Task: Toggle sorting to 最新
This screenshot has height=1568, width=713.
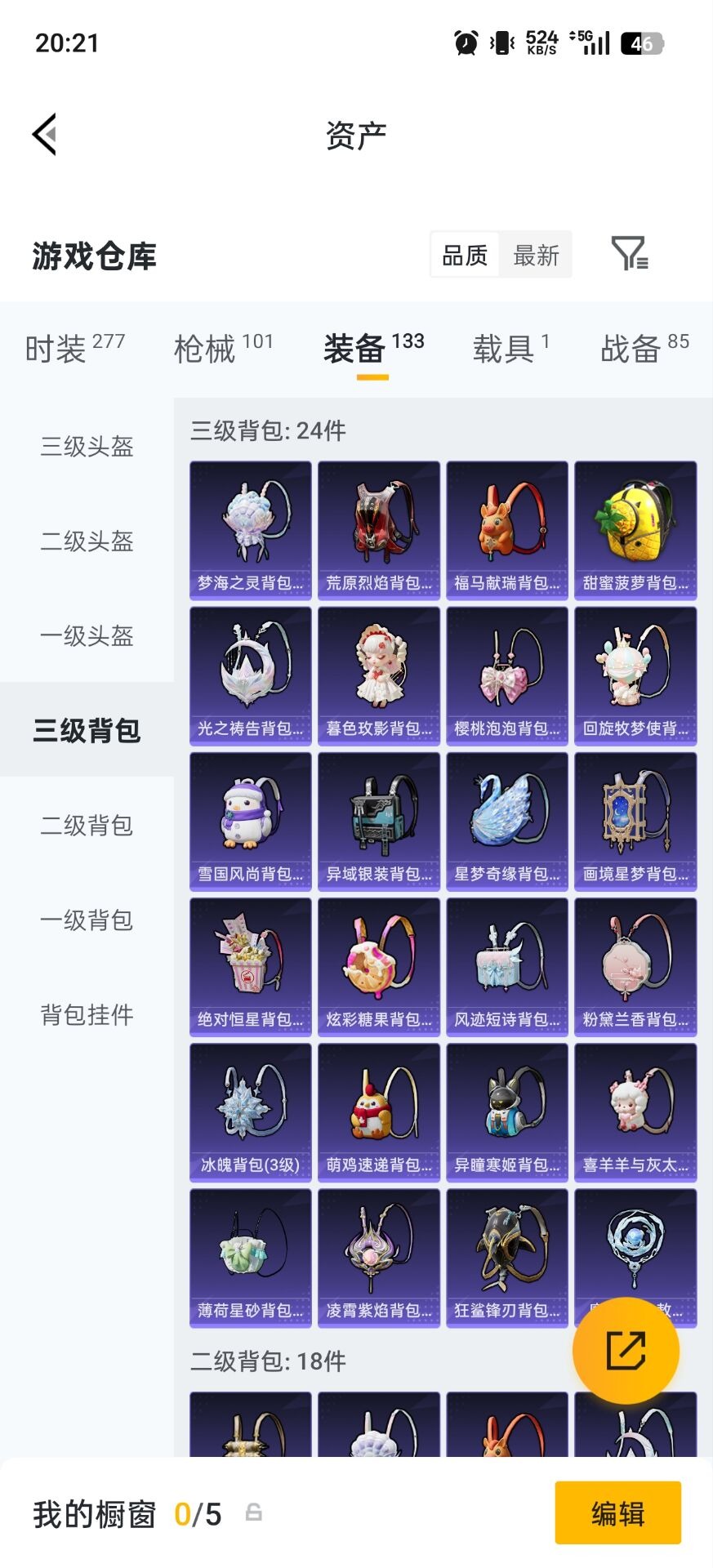Action: pyautogui.click(x=536, y=255)
